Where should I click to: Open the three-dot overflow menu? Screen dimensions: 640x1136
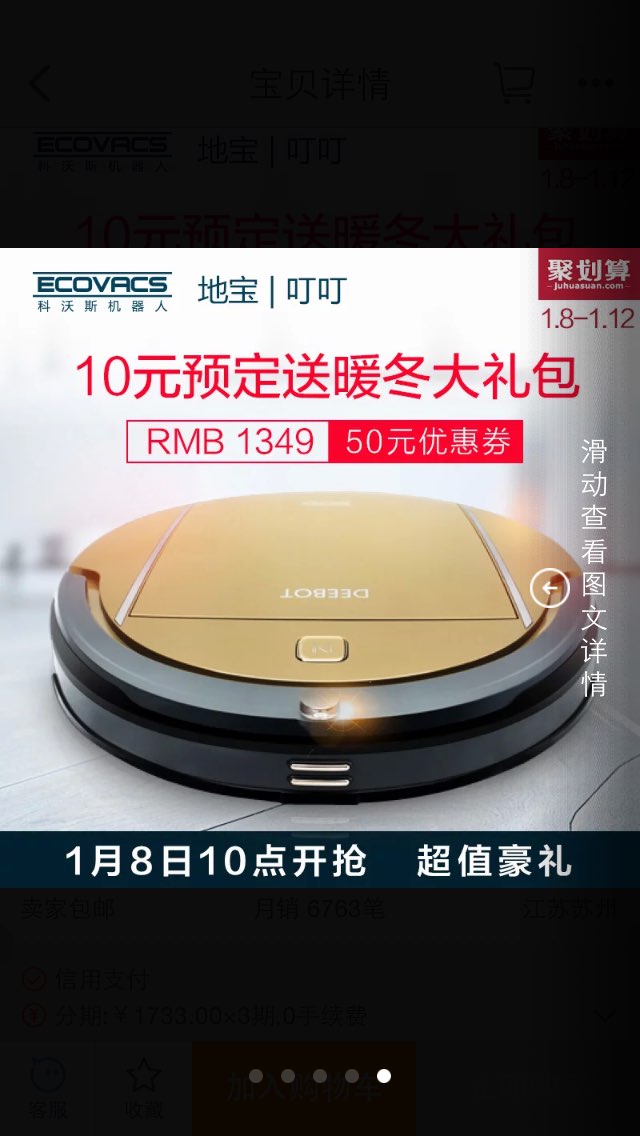tap(596, 83)
